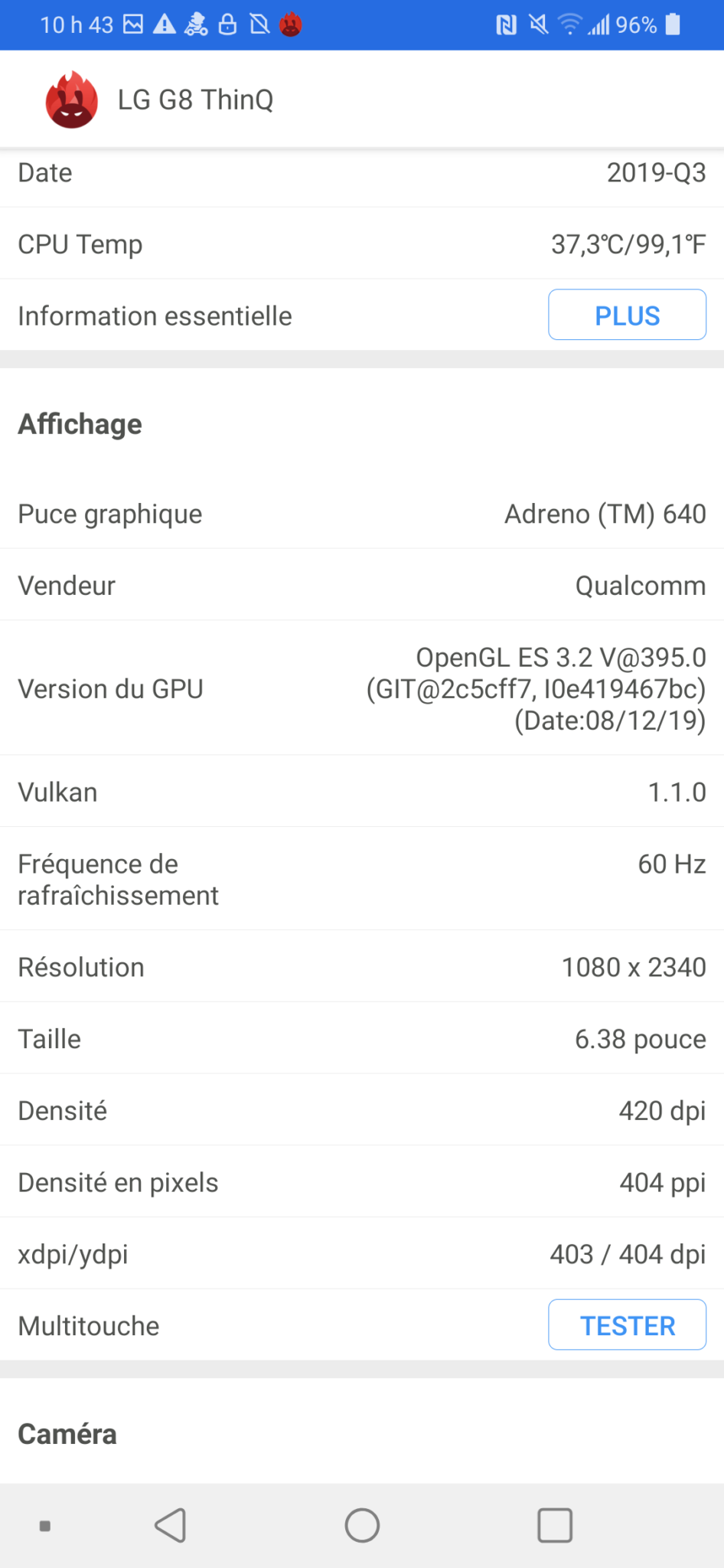The width and height of the screenshot is (724, 1568).
Task: Go back with the navigation bar
Action: click(171, 1525)
